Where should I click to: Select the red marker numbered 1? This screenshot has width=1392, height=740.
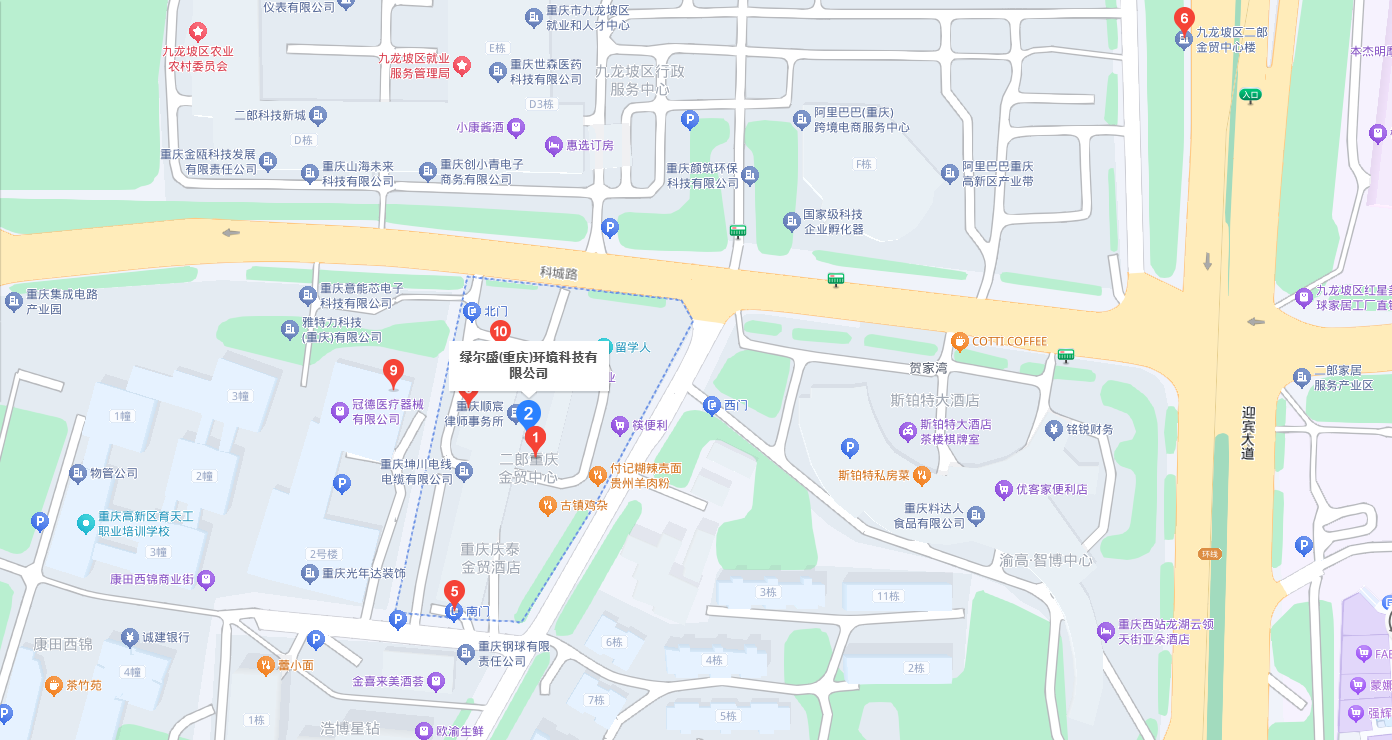pyautogui.click(x=535, y=438)
